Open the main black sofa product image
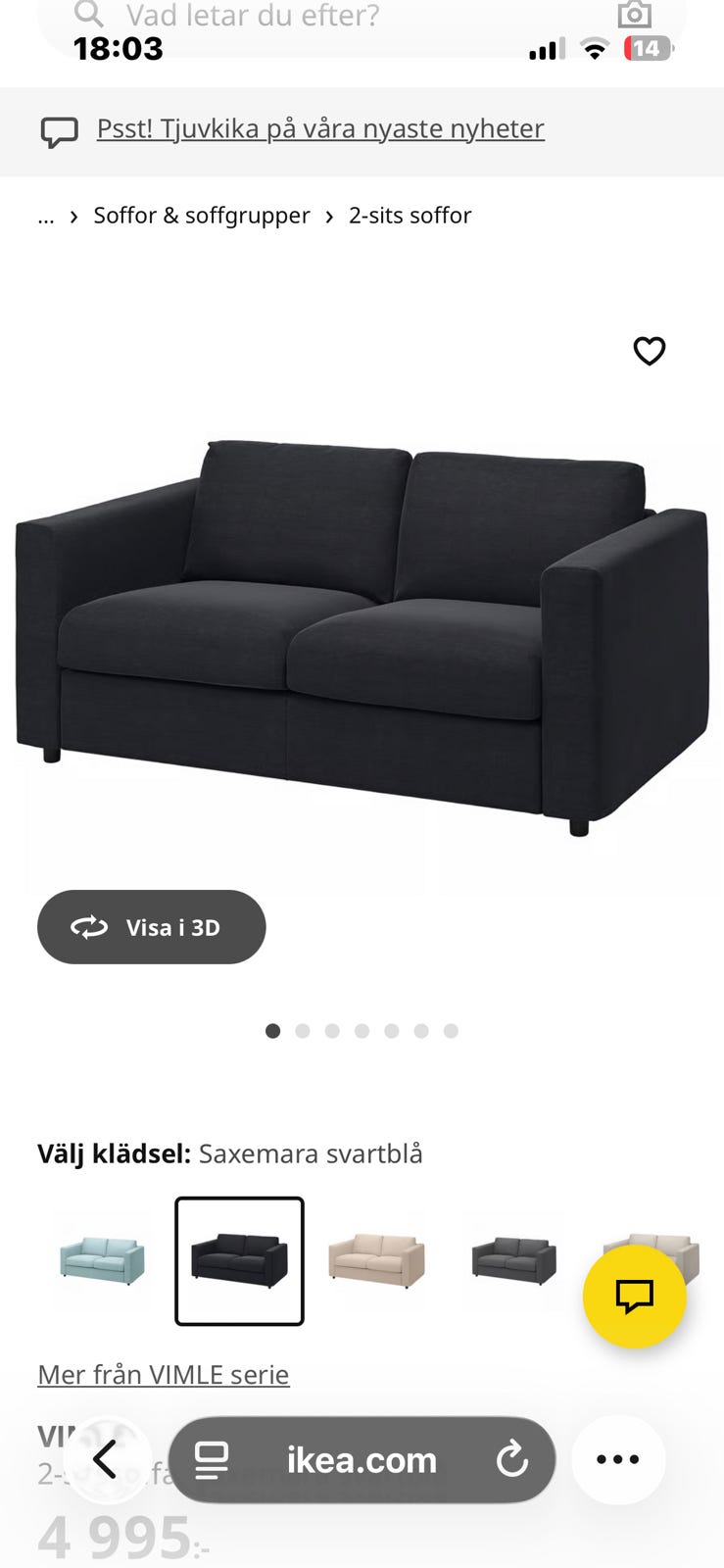Viewport: 724px width, 1568px height. [362, 637]
